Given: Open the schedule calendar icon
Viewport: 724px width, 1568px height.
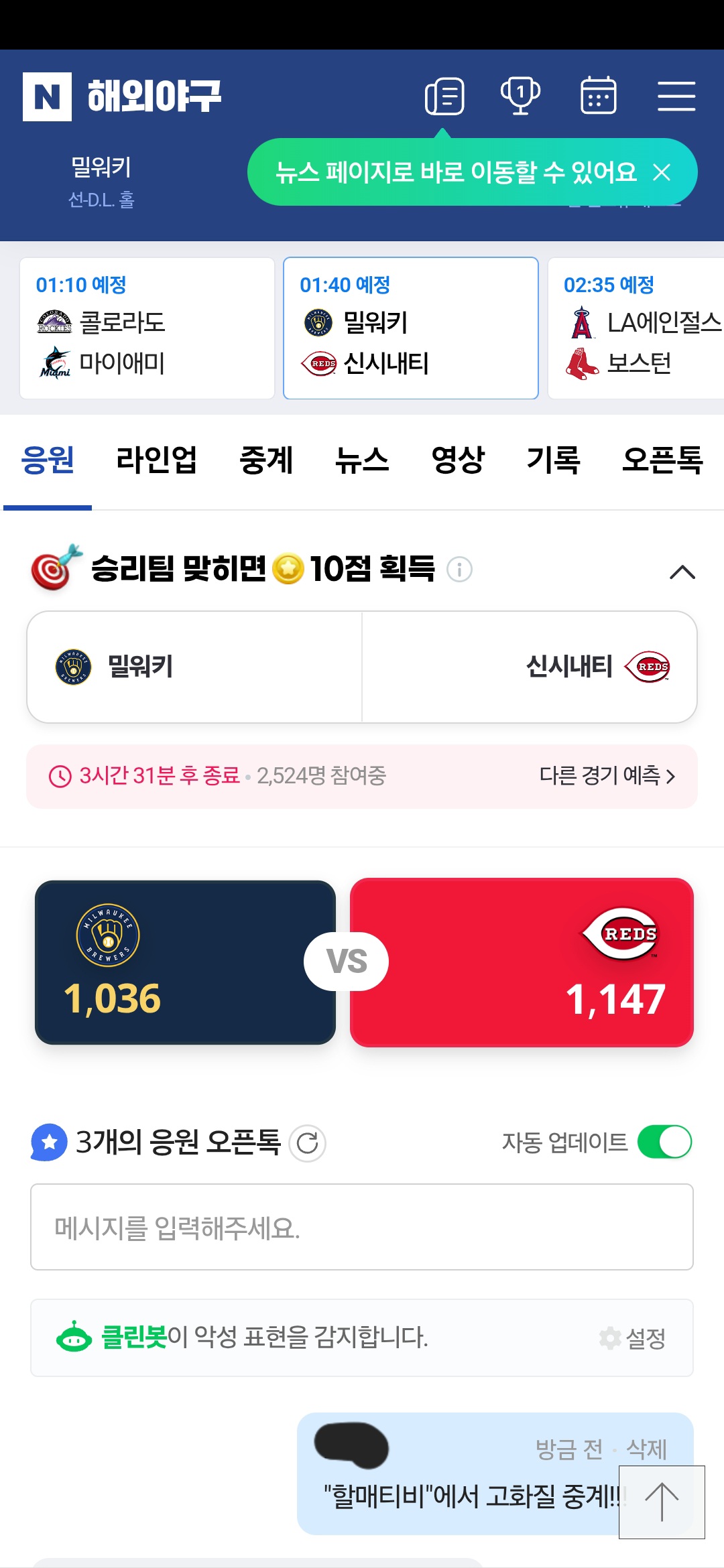Looking at the screenshot, I should [x=598, y=96].
